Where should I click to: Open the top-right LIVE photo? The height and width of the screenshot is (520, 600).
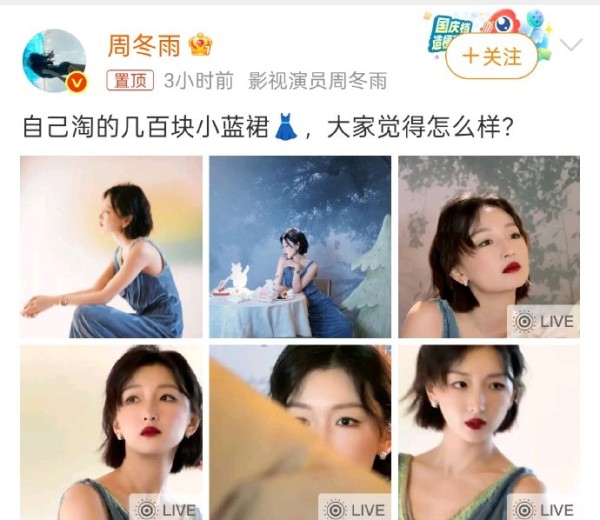(489, 247)
